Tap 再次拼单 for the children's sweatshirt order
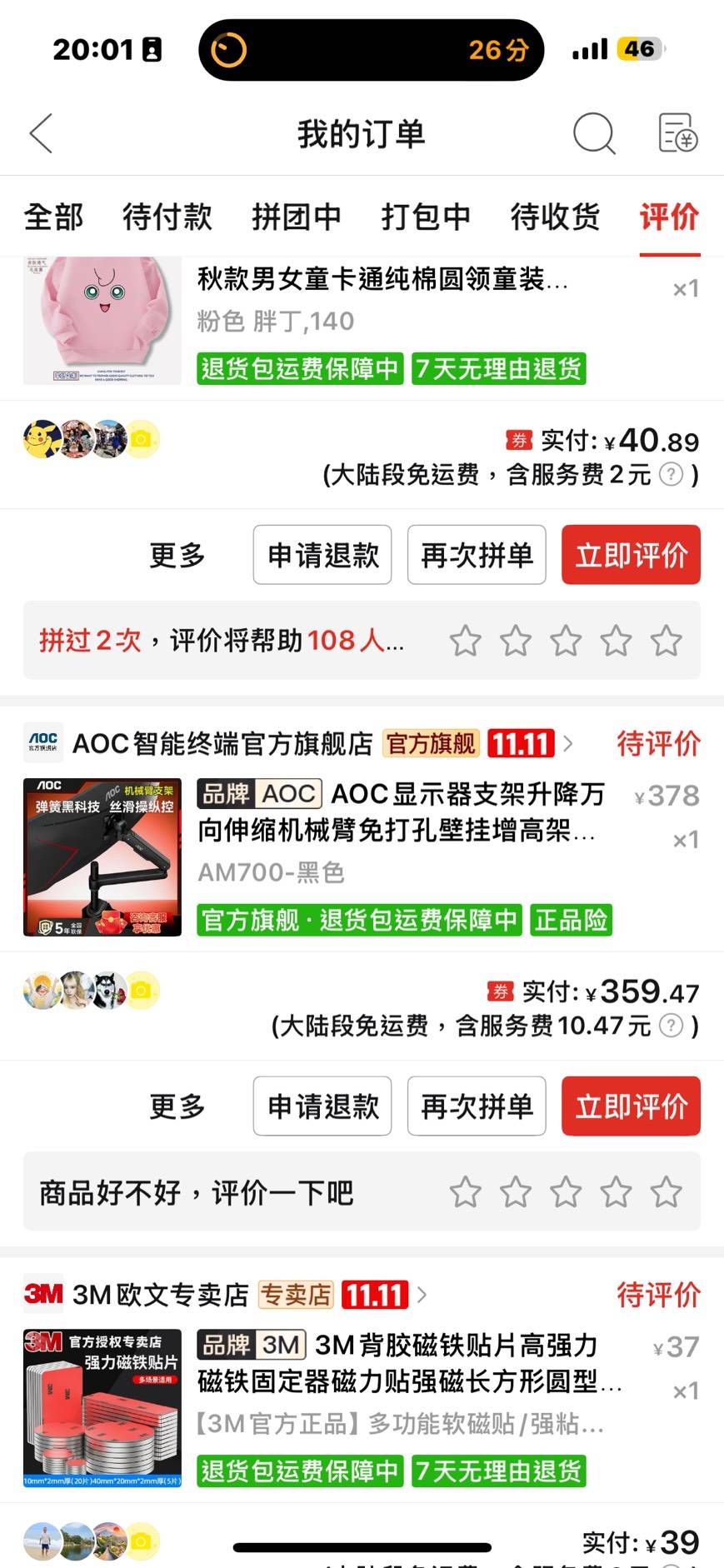The width and height of the screenshot is (724, 1568). (x=477, y=555)
